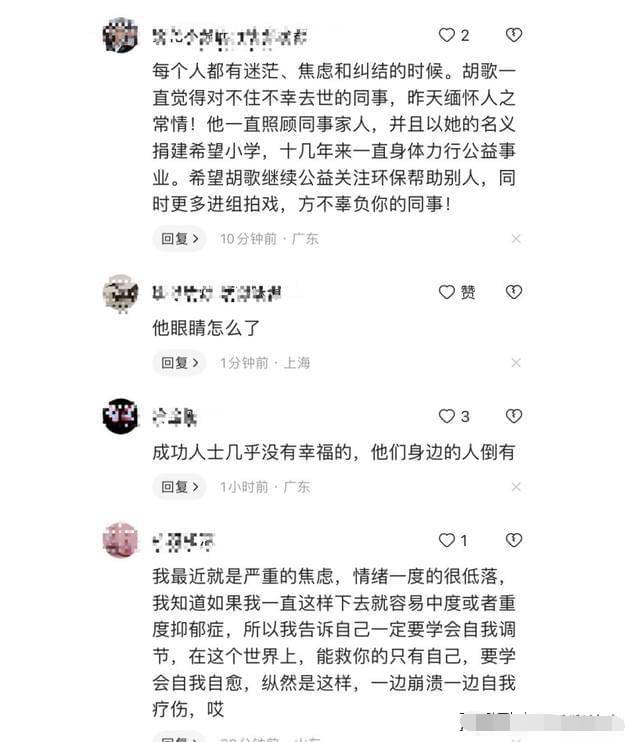Dislike the comment 他眼睛怎么了
Viewport: 640px width, 742px height.
514,292
